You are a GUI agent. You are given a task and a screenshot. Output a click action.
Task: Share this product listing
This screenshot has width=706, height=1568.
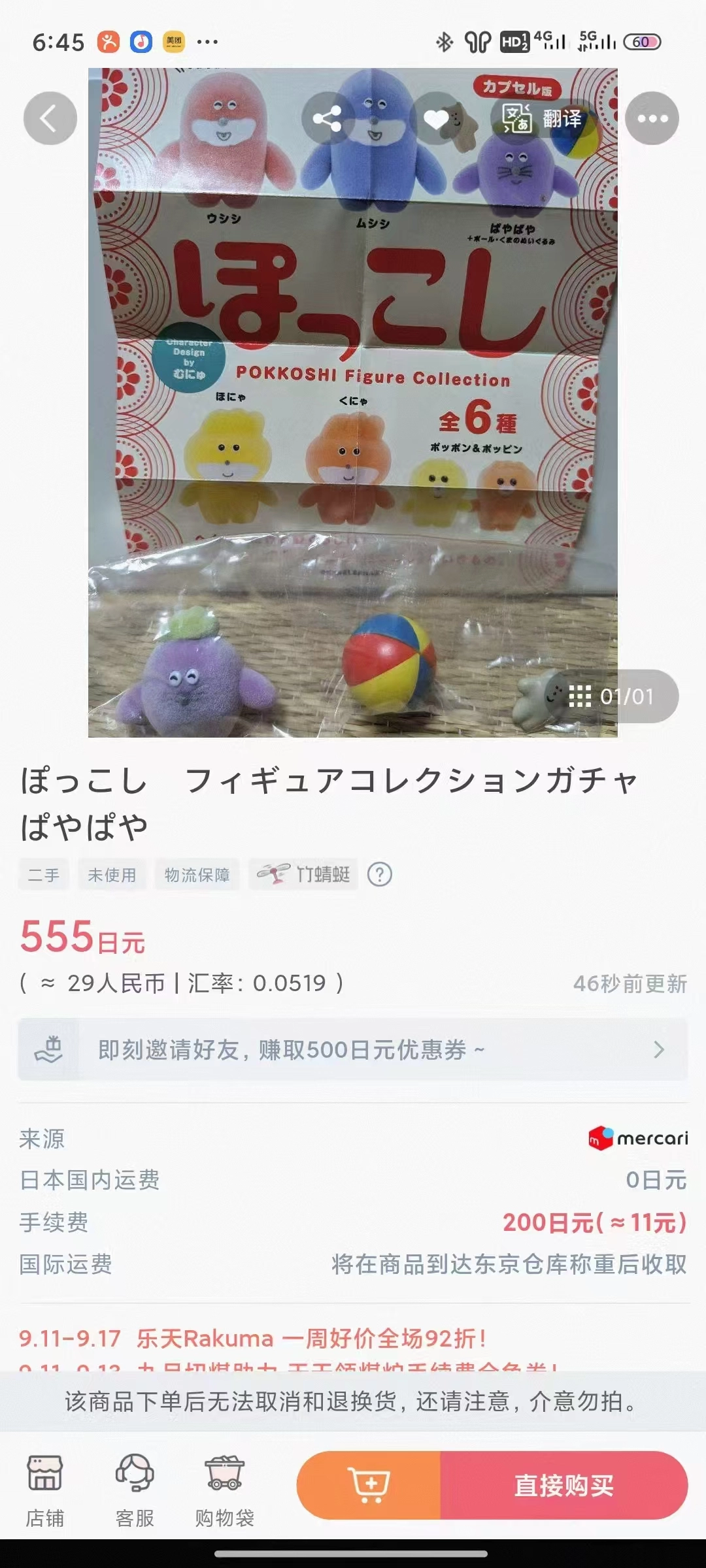[x=327, y=118]
